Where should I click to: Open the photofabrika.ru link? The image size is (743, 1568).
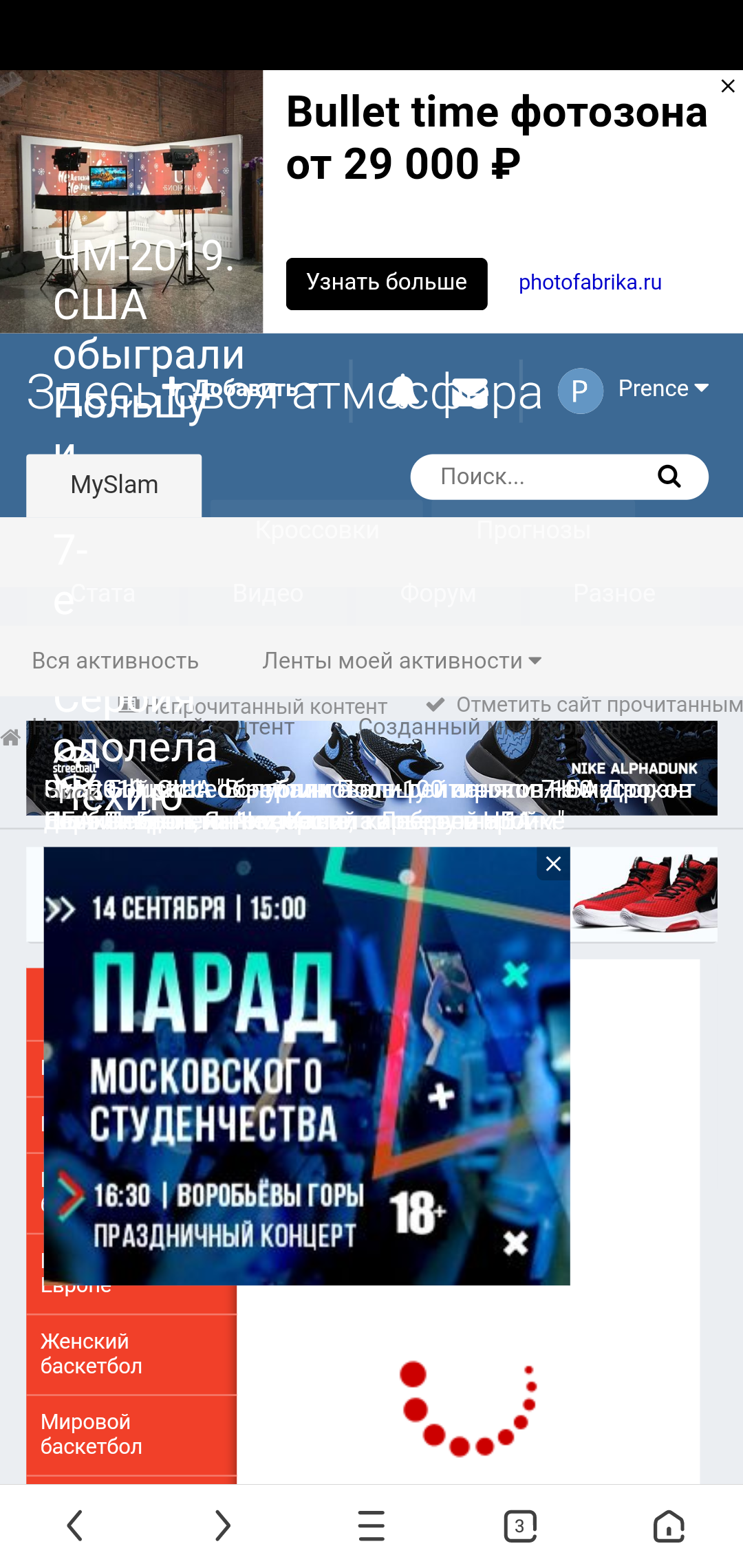[x=590, y=283]
